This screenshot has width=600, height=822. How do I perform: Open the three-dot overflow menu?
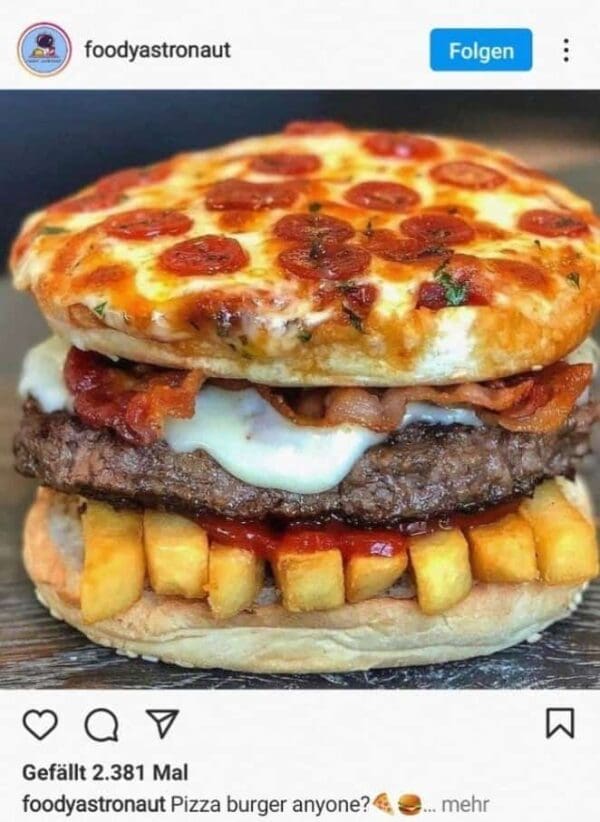pyautogui.click(x=566, y=50)
